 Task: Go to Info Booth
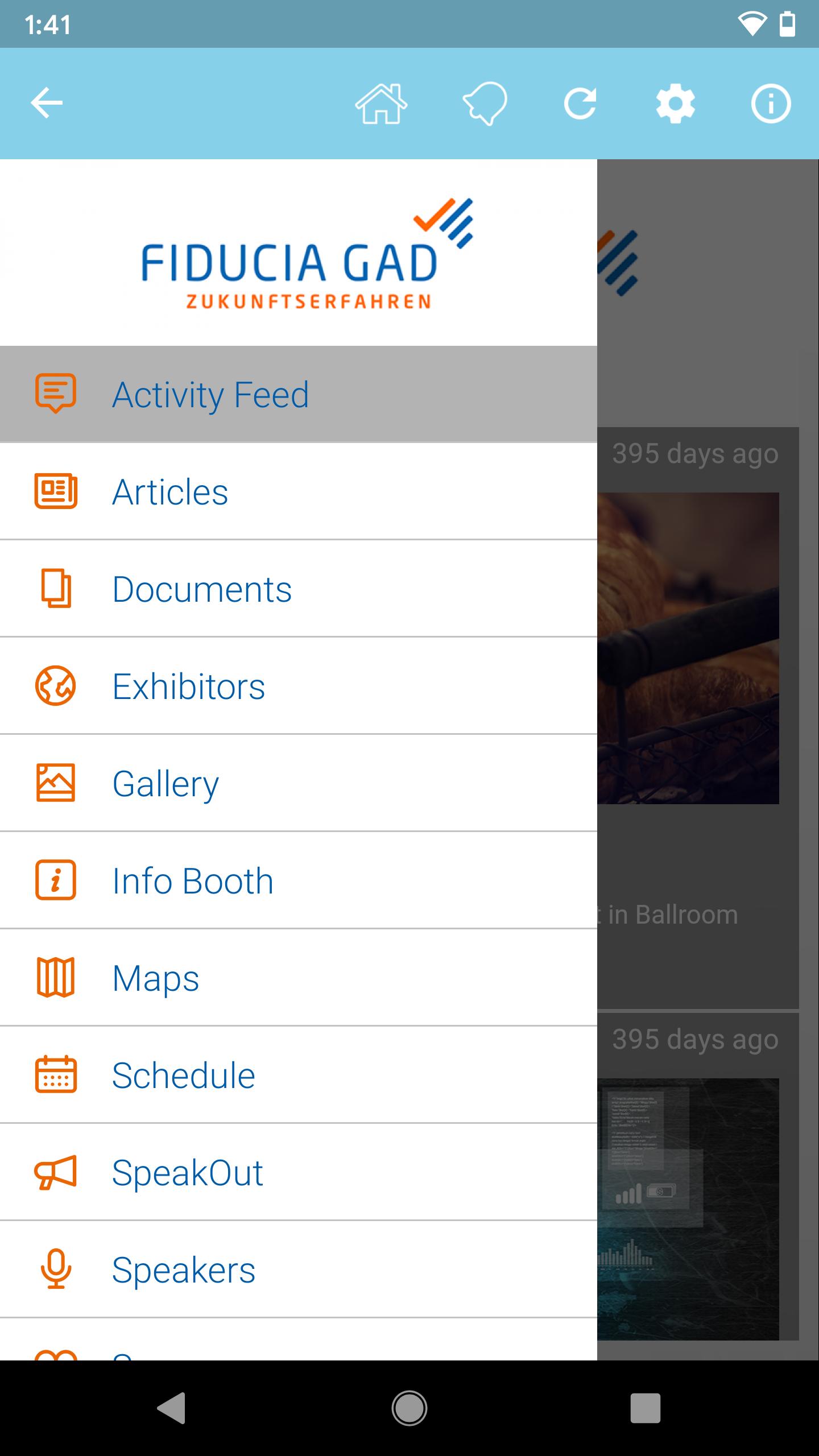coord(298,880)
